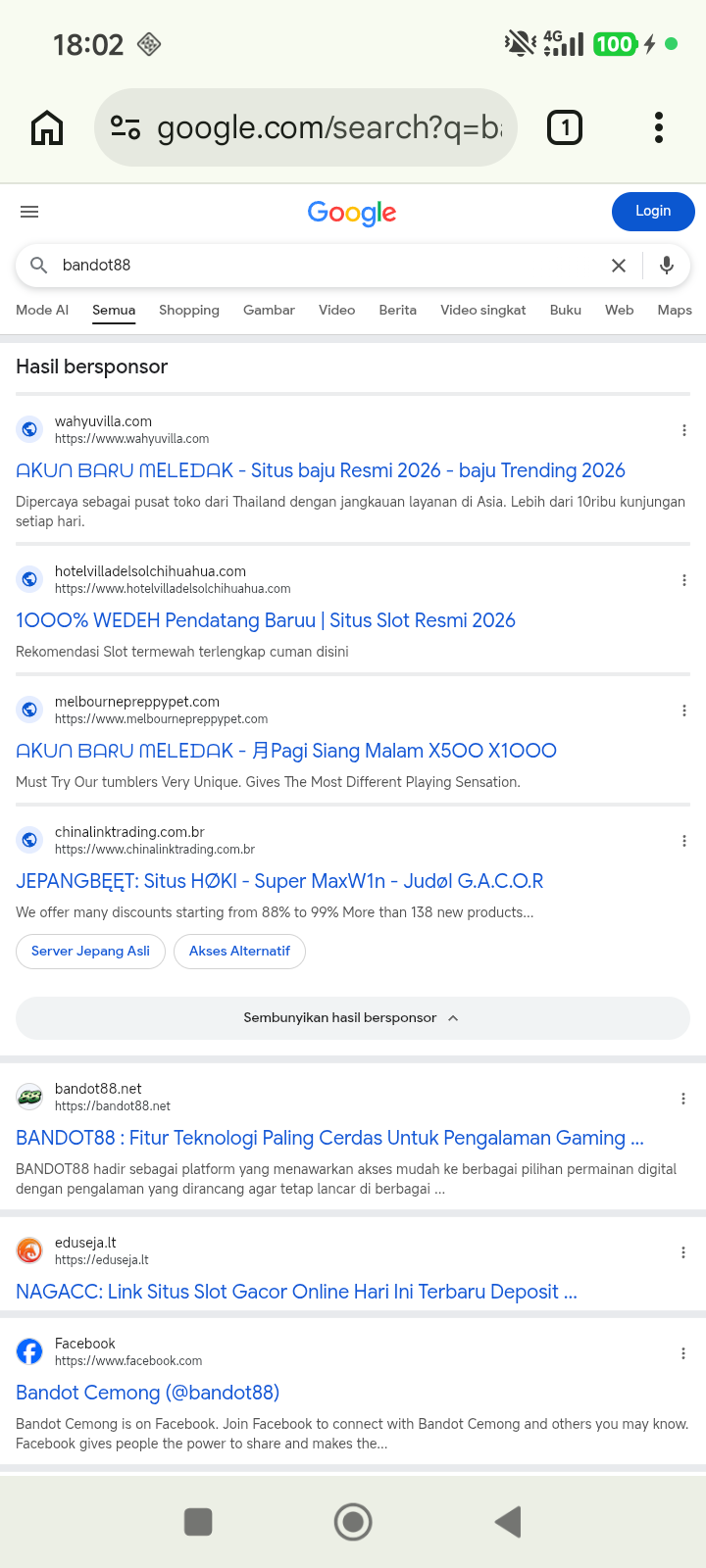This screenshot has width=706, height=1568.
Task: Switch to the Mode AI tab
Action: click(42, 310)
